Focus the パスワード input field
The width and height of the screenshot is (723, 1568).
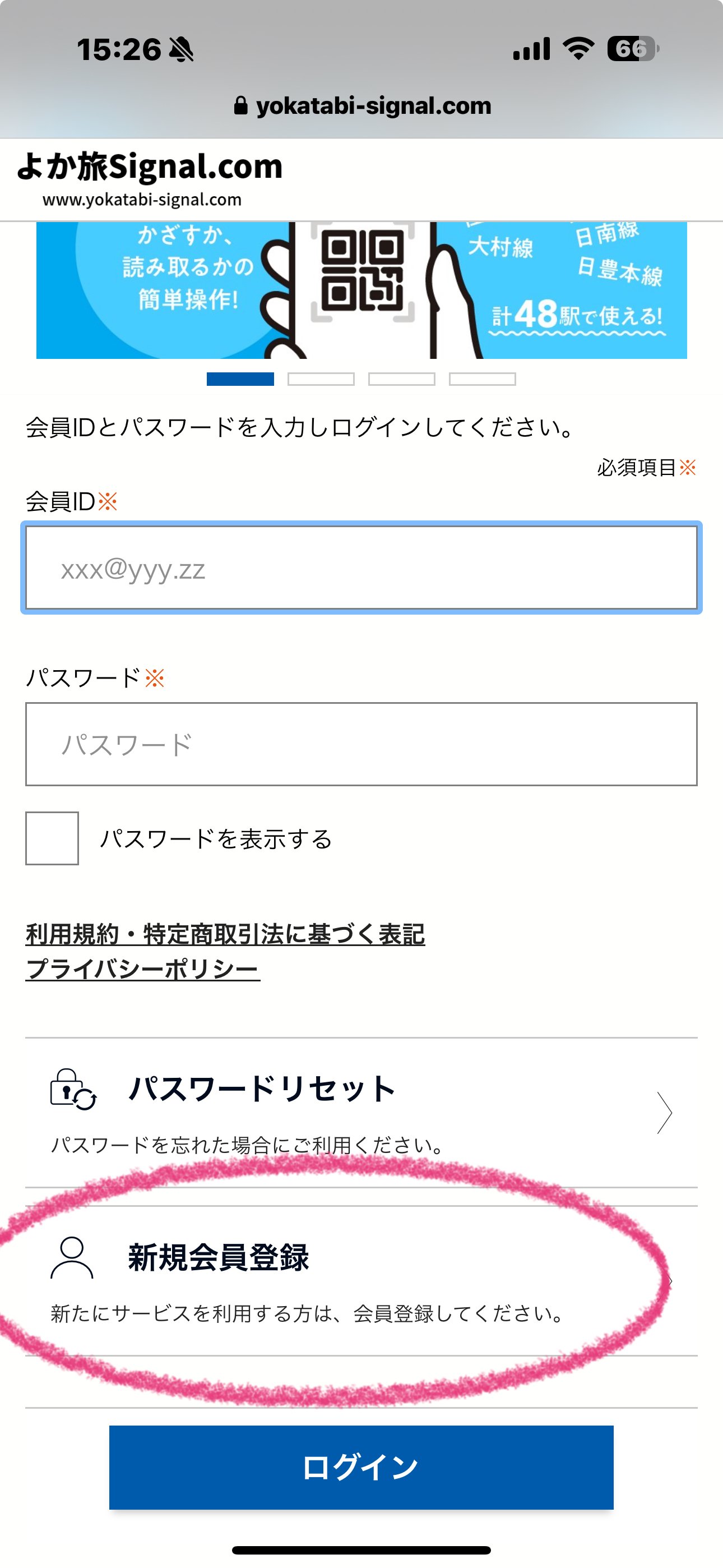[x=361, y=744]
